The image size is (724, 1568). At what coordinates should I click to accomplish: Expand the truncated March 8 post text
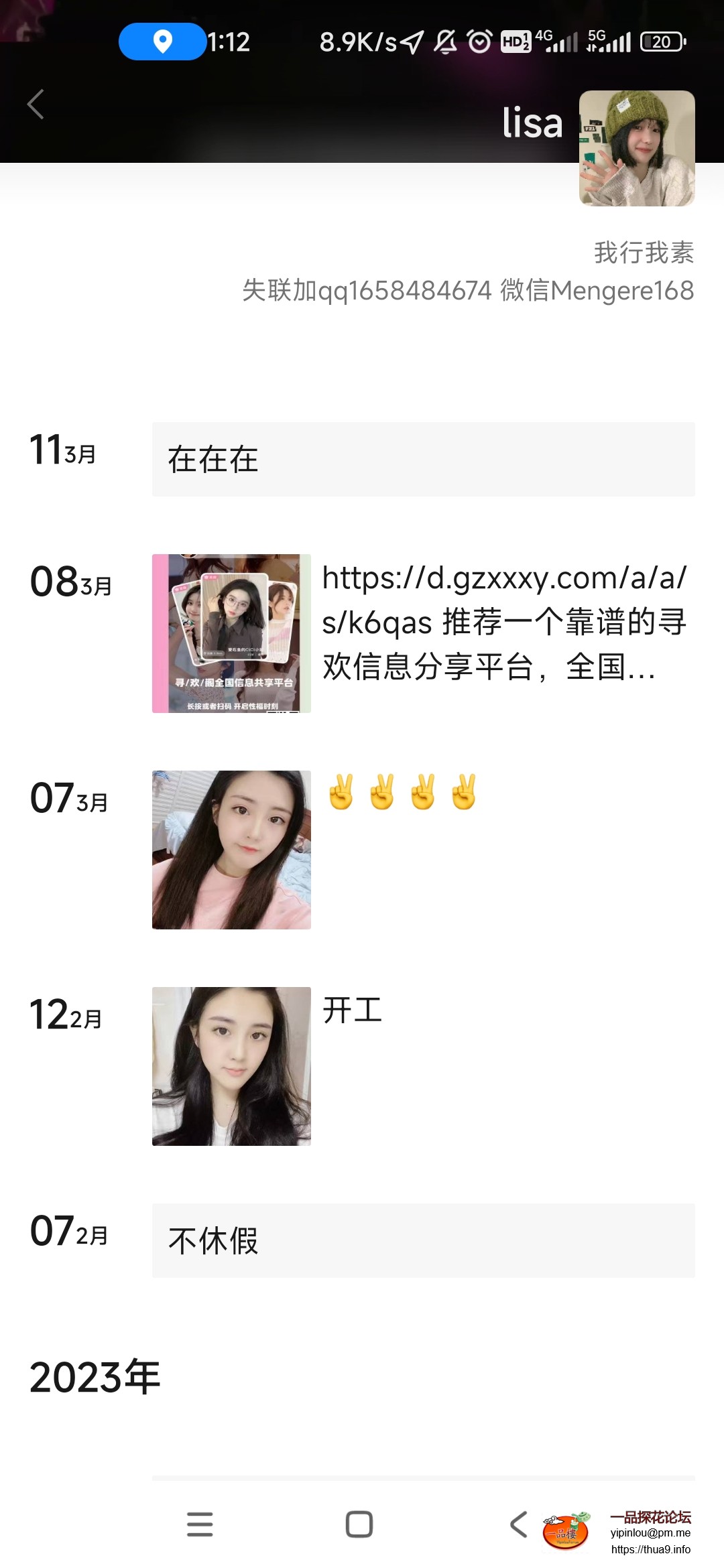[x=502, y=620]
